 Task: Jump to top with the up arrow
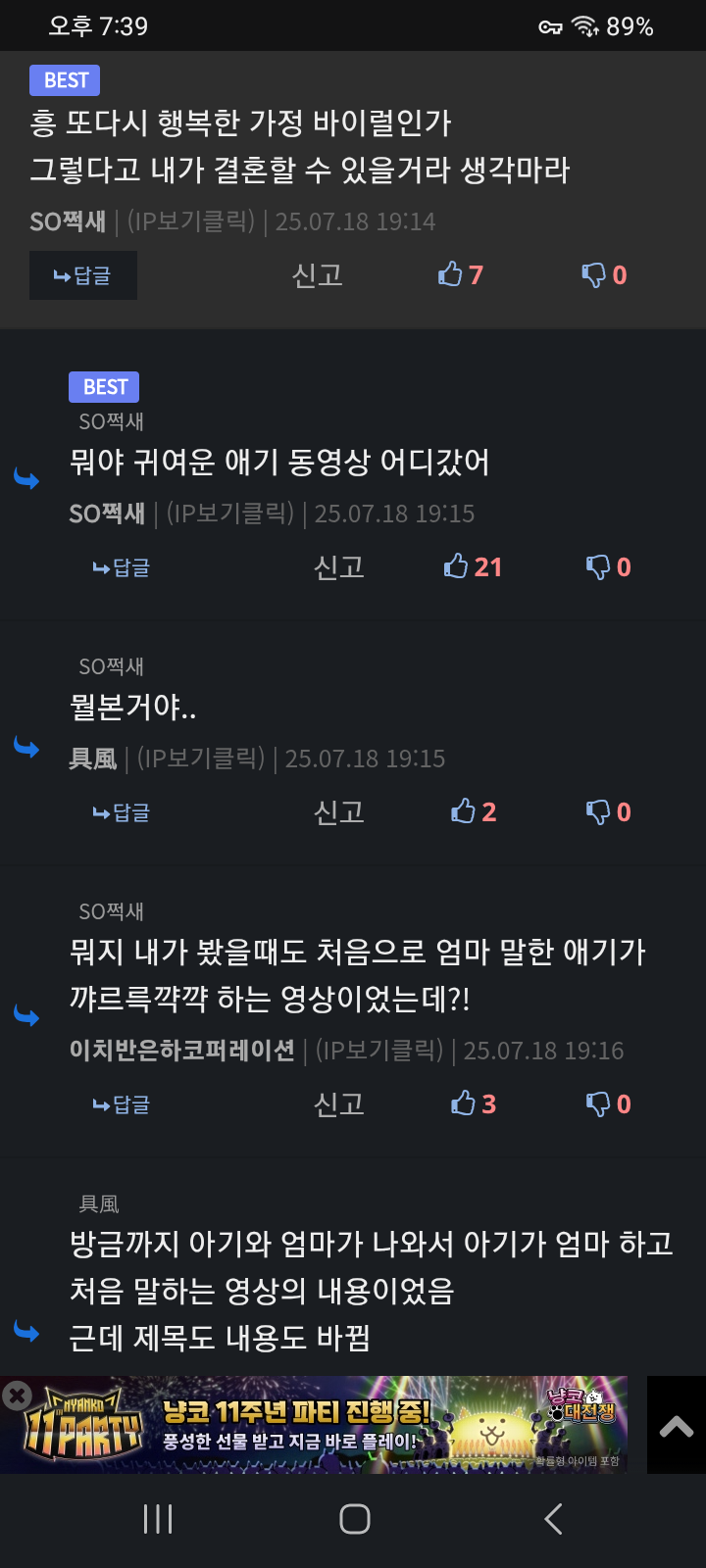(677, 1426)
